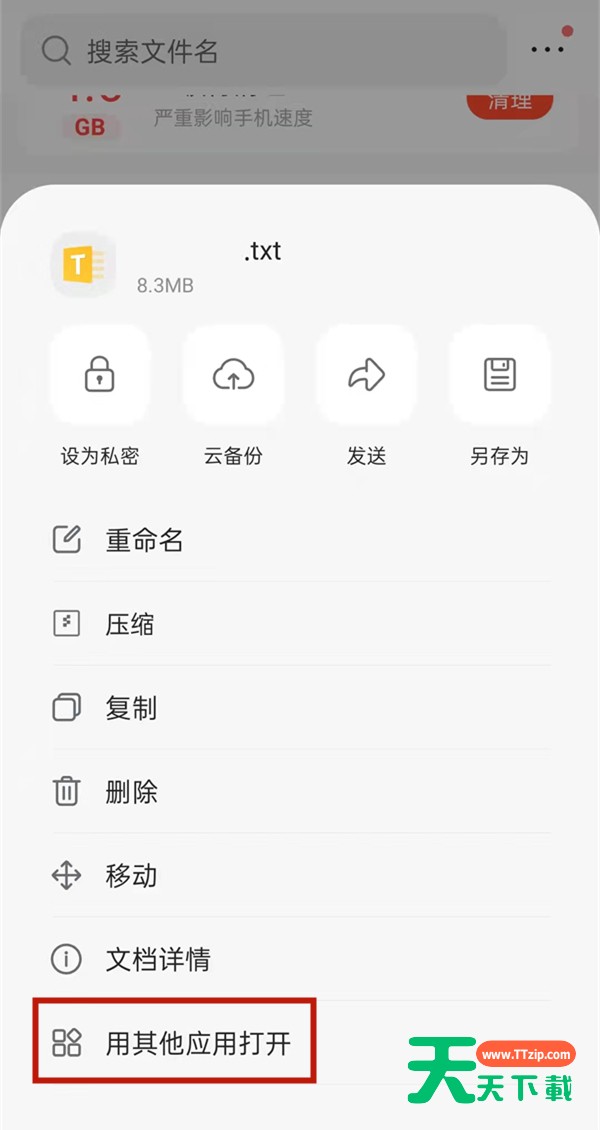Choose 用其他应用打开
The width and height of the screenshot is (600, 1130).
[x=198, y=1044]
